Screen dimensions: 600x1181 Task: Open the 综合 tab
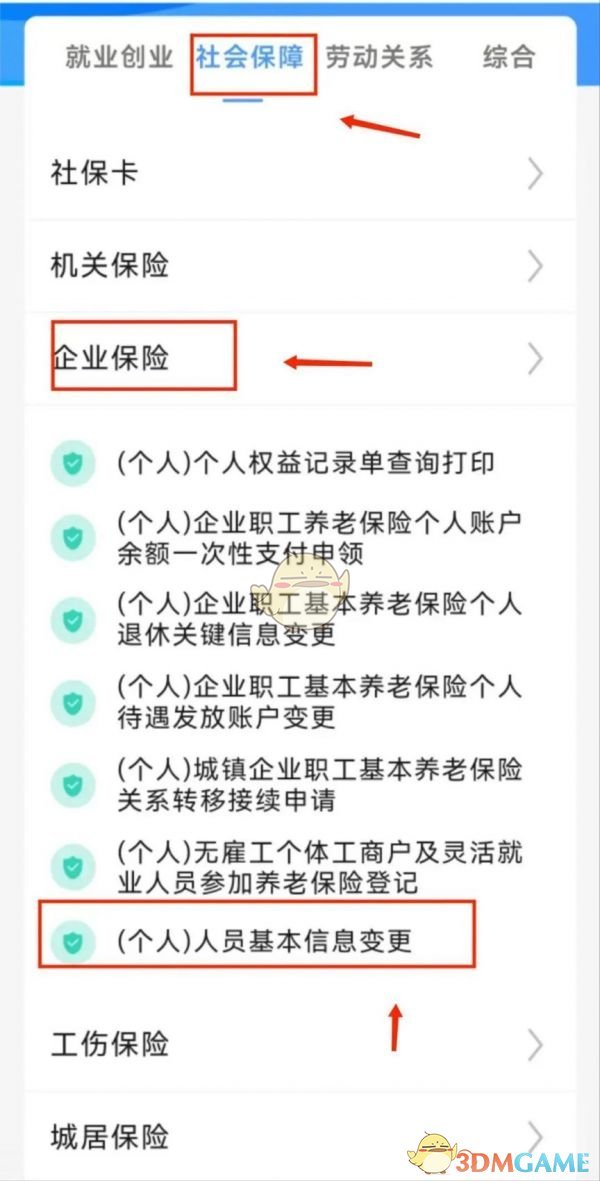(x=508, y=57)
